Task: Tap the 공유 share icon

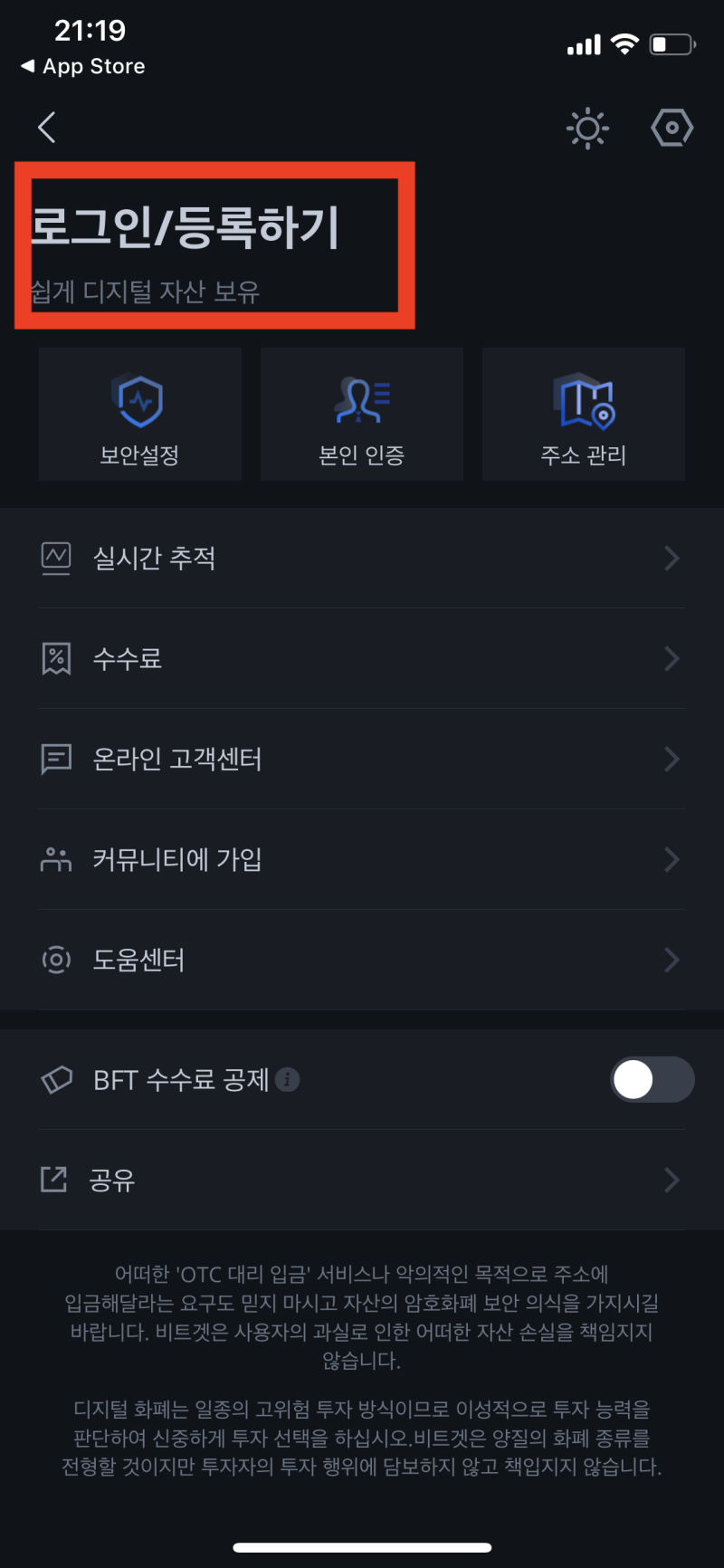Action: [x=56, y=1180]
